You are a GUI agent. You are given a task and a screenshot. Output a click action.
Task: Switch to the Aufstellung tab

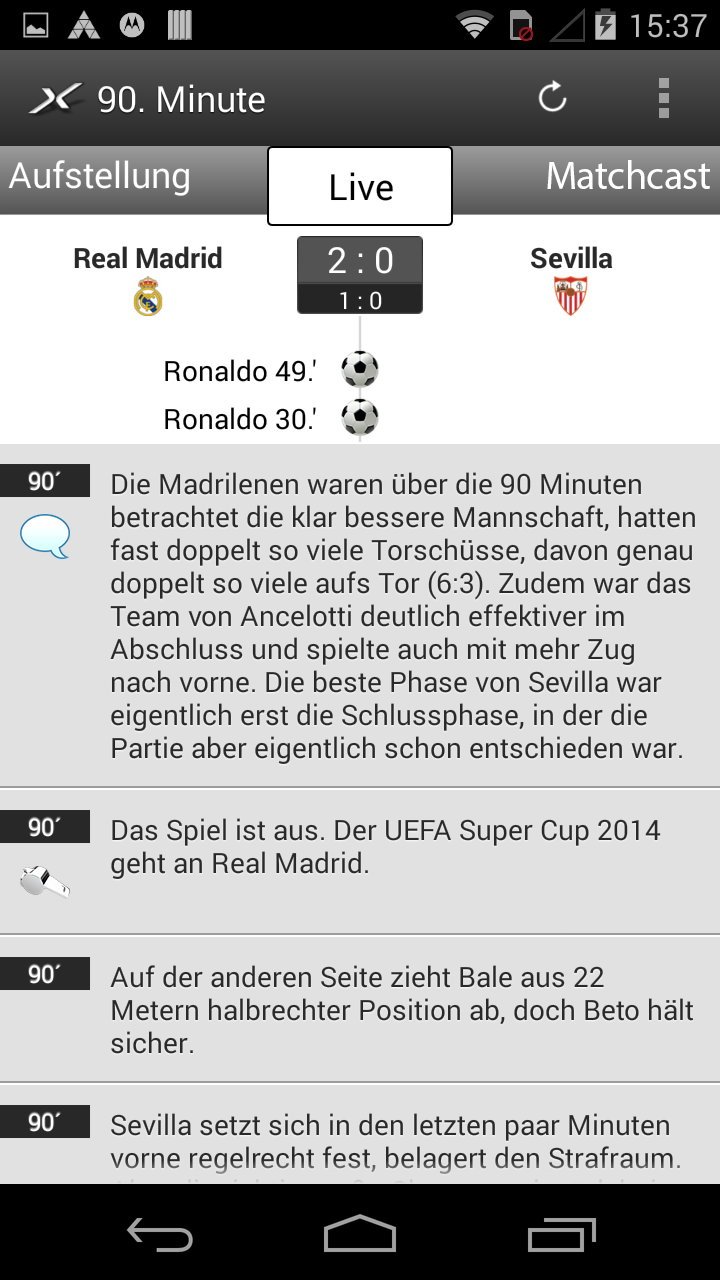coord(100,177)
